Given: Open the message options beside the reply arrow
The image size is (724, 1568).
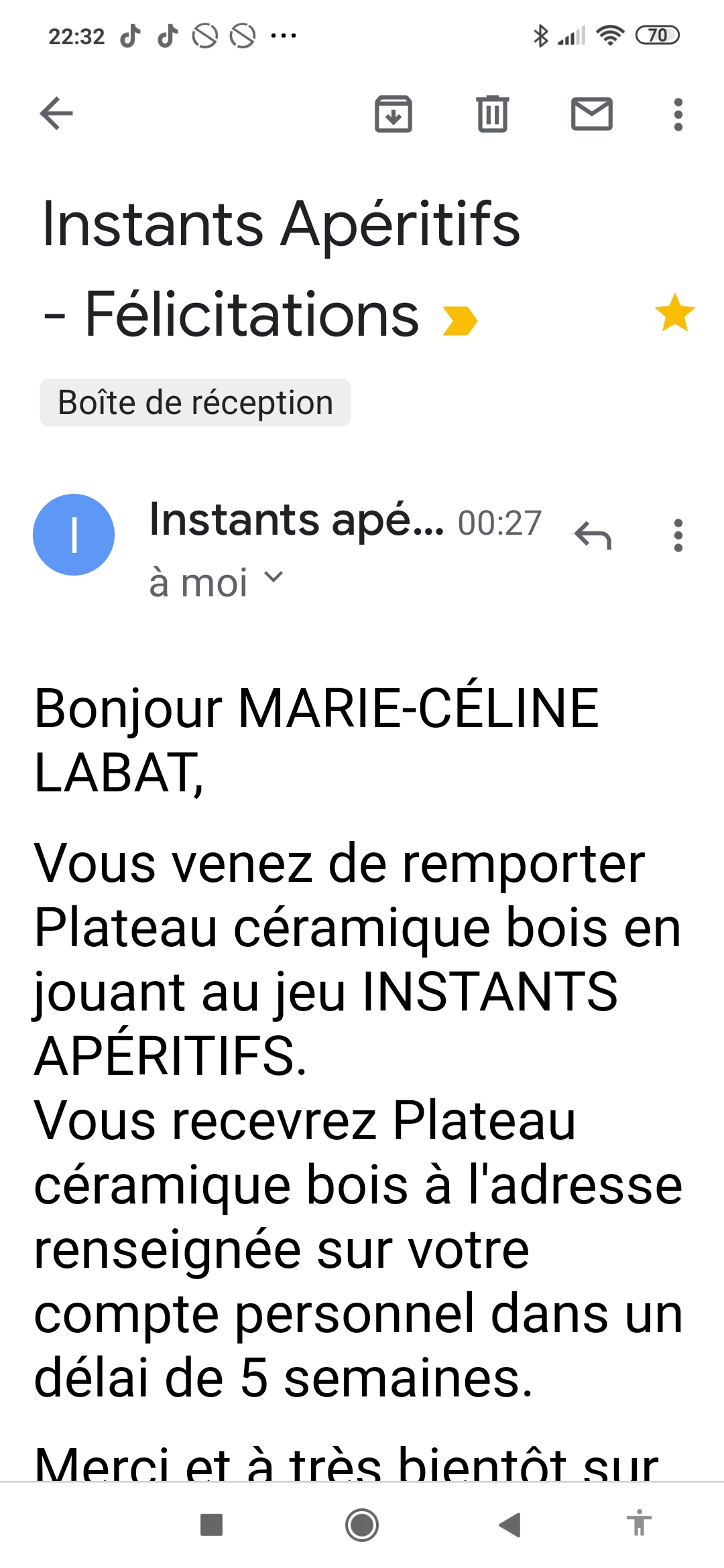Looking at the screenshot, I should (x=678, y=535).
